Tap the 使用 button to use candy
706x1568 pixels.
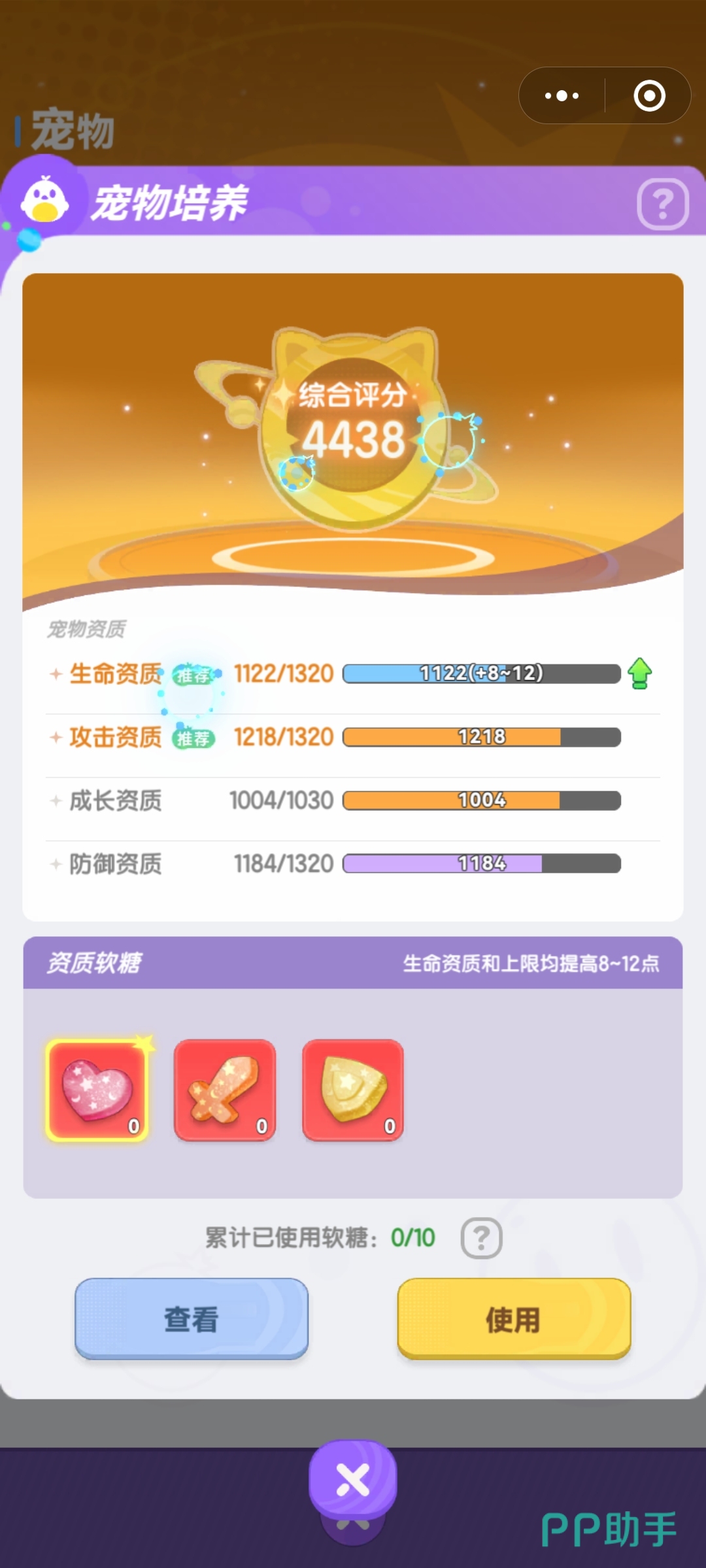(x=514, y=1318)
